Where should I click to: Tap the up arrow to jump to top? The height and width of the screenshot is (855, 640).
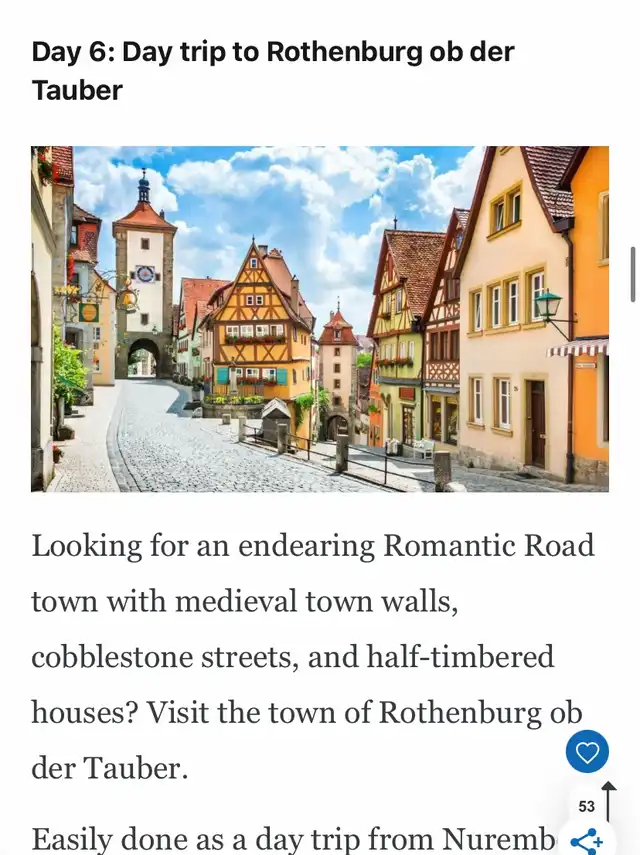click(x=608, y=800)
